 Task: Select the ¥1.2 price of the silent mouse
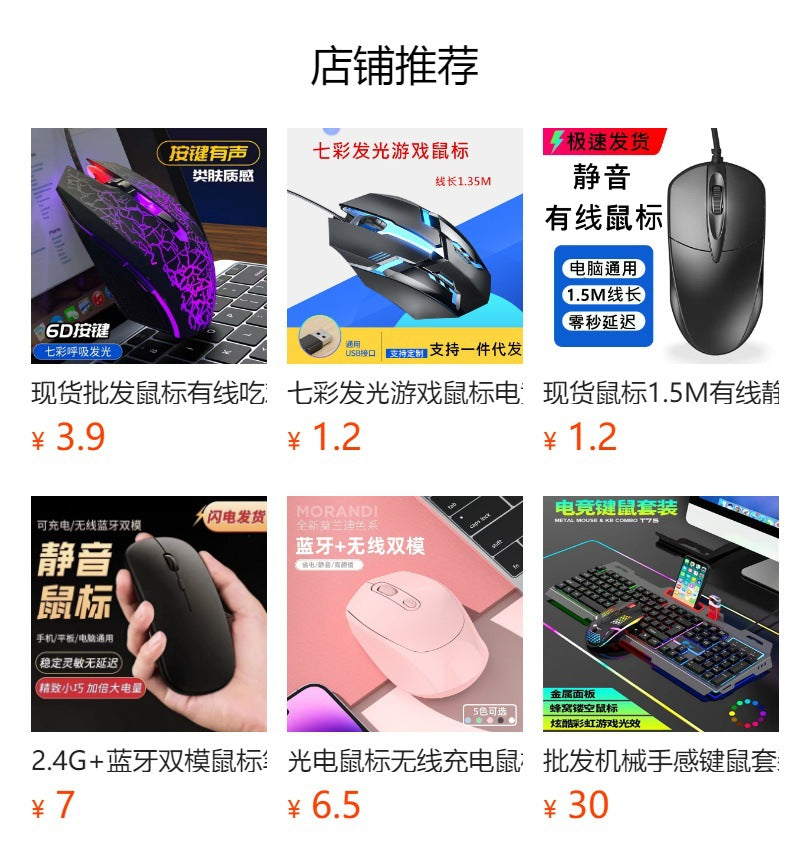coord(578,436)
